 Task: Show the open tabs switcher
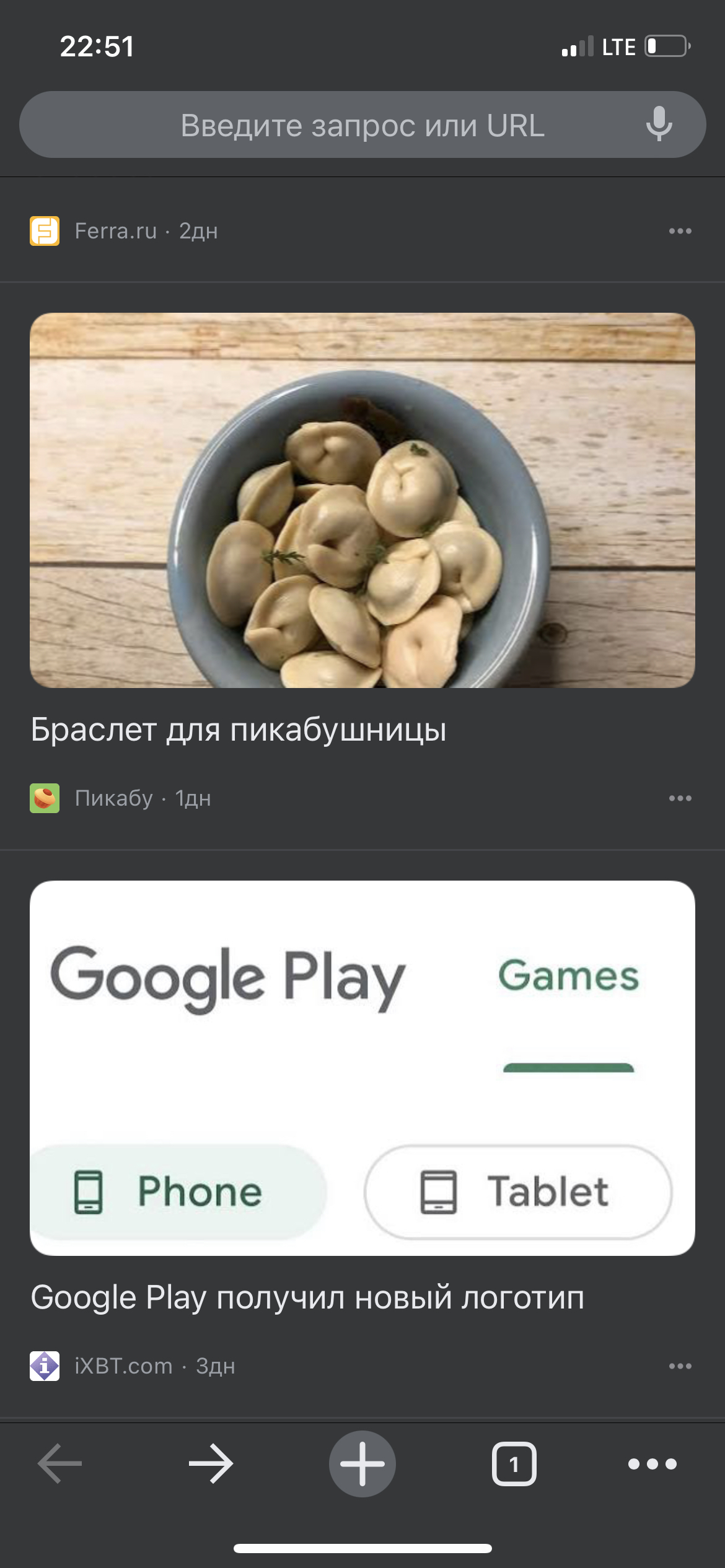click(x=514, y=1464)
